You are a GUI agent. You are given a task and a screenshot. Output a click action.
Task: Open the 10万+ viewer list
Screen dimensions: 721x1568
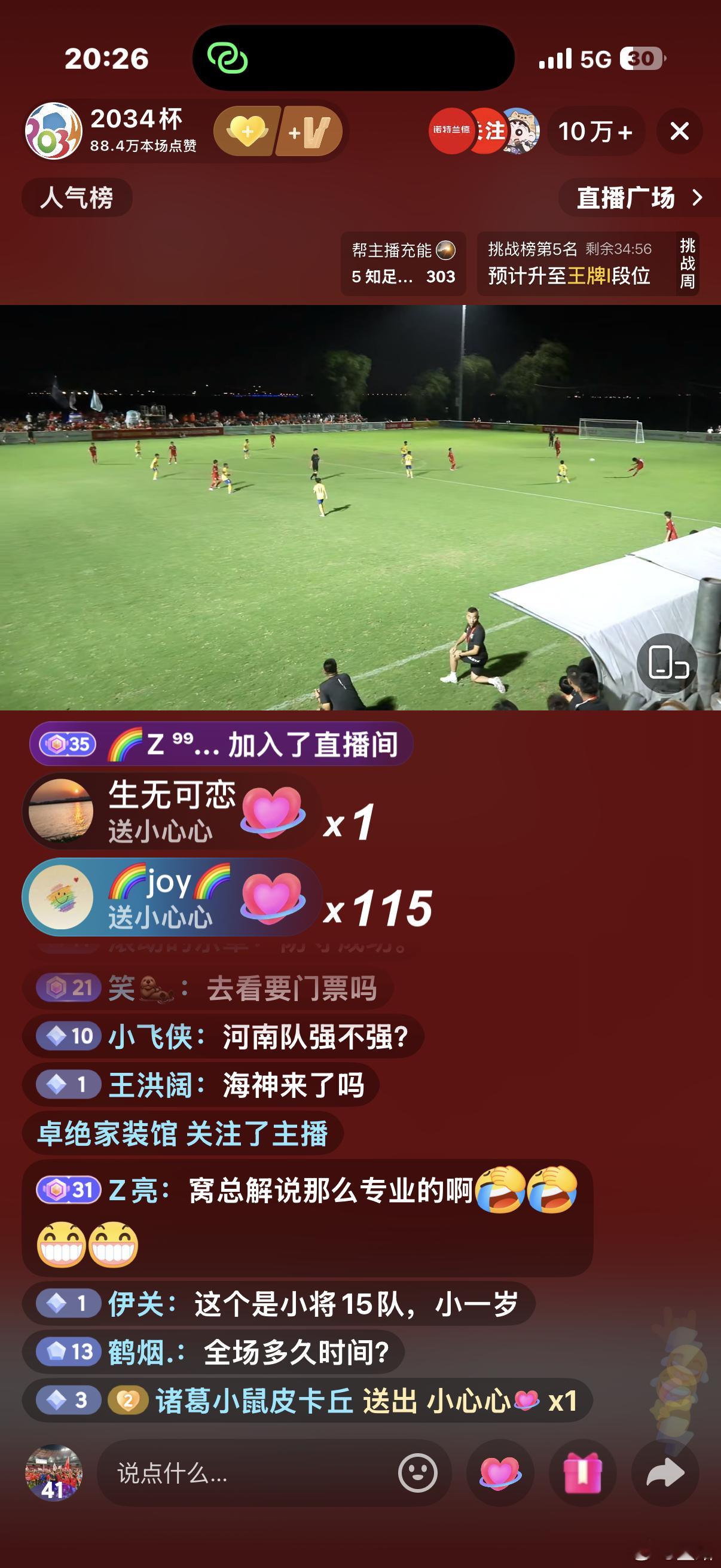[595, 132]
